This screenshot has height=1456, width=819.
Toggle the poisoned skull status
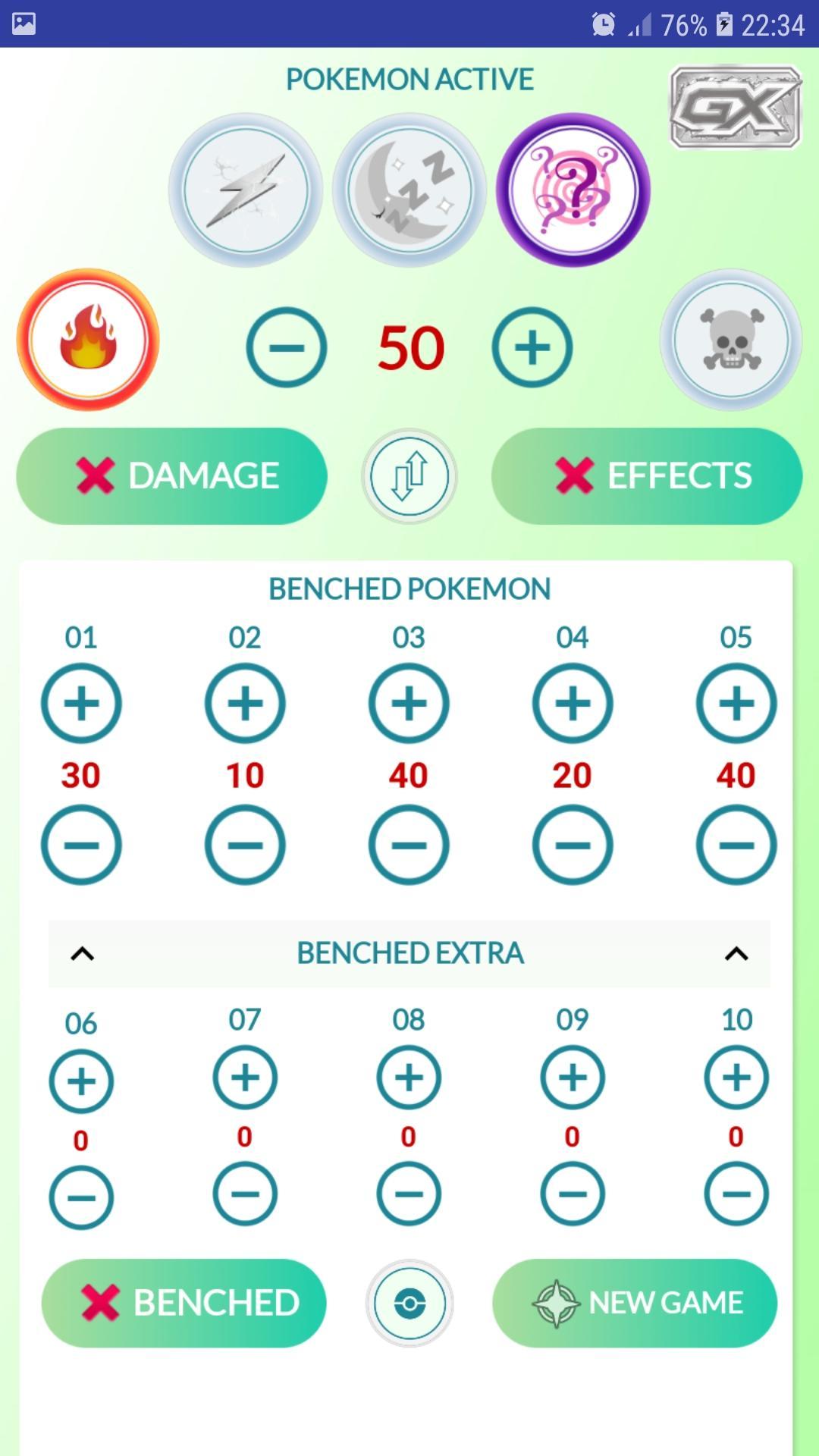click(731, 340)
